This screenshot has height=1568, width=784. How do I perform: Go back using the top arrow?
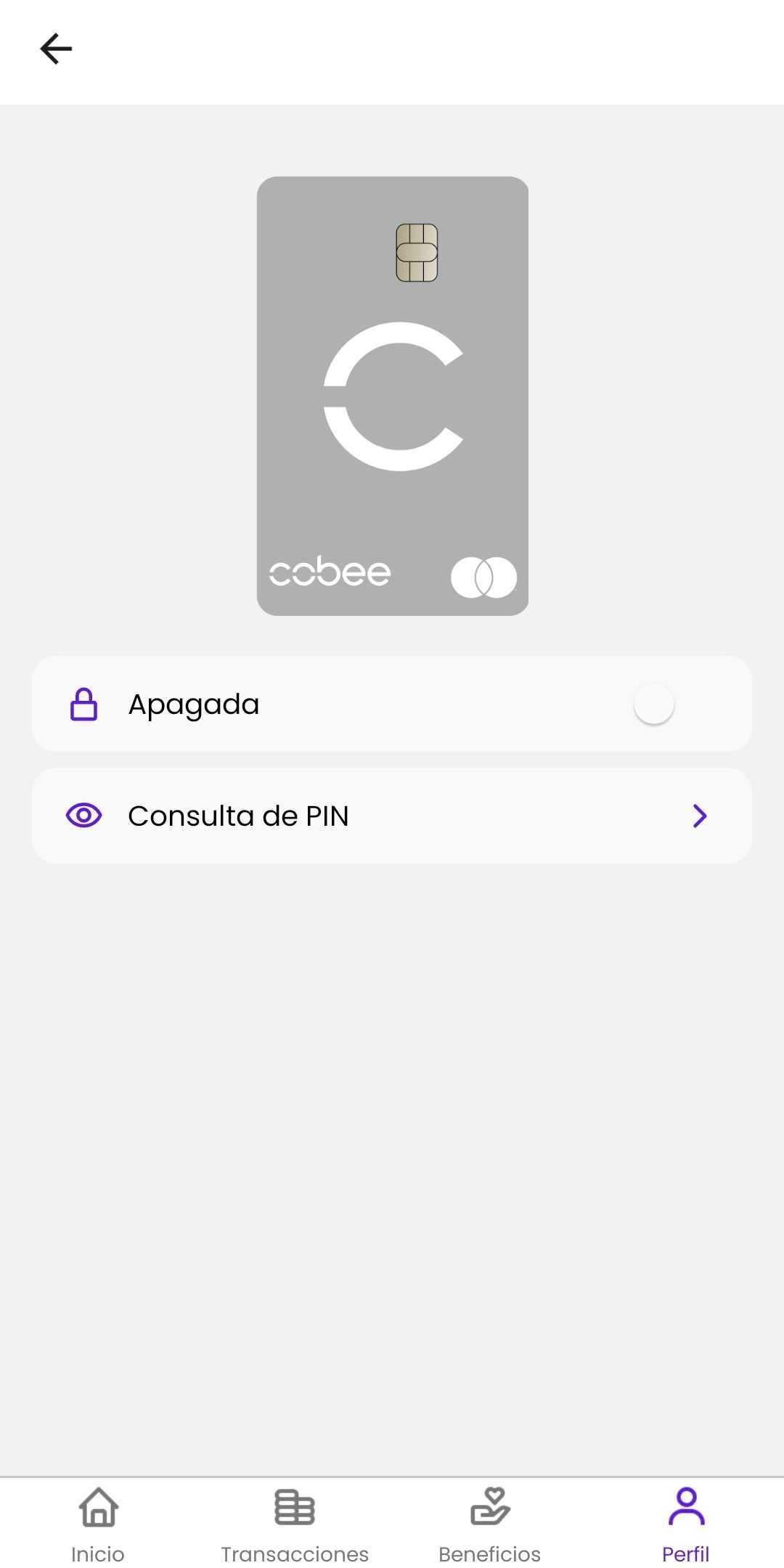click(x=56, y=49)
